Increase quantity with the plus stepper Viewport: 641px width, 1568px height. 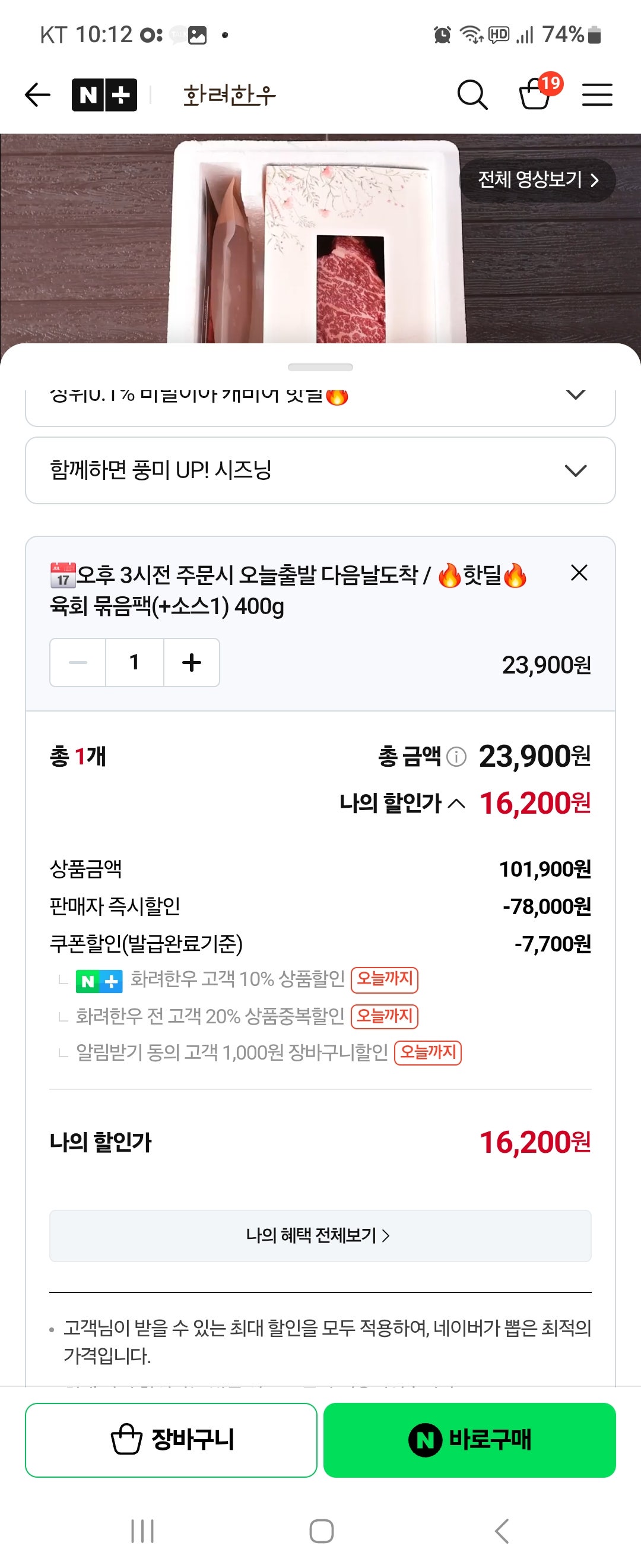191,662
